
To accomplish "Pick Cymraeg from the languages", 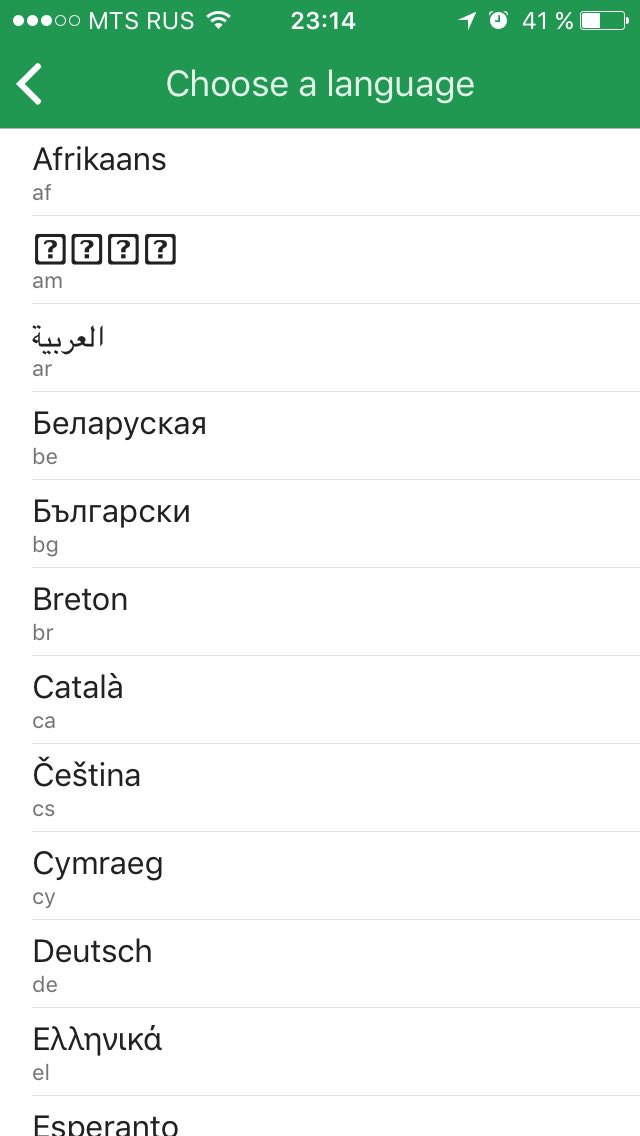I will 320,876.
